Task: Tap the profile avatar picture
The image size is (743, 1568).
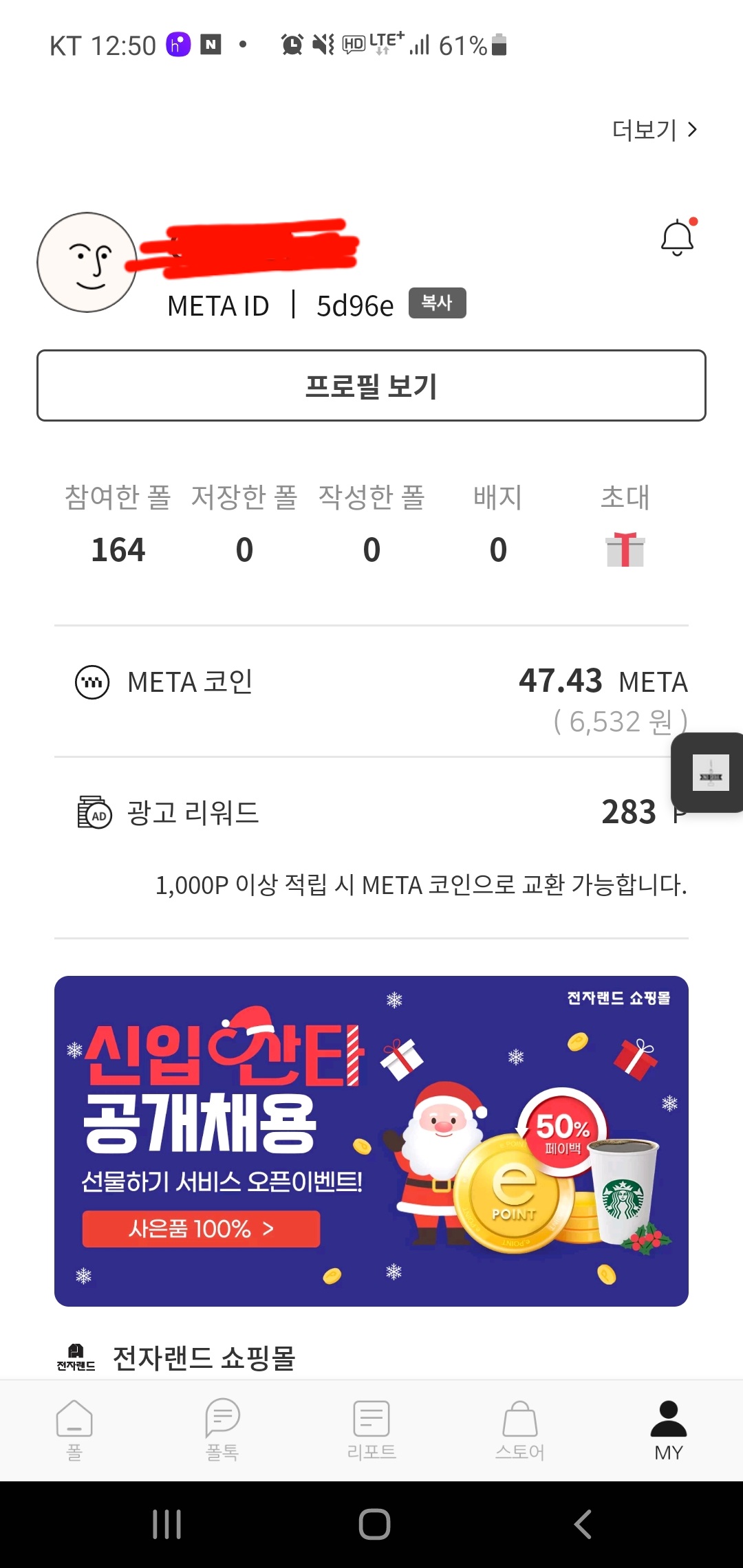Action: [x=87, y=262]
